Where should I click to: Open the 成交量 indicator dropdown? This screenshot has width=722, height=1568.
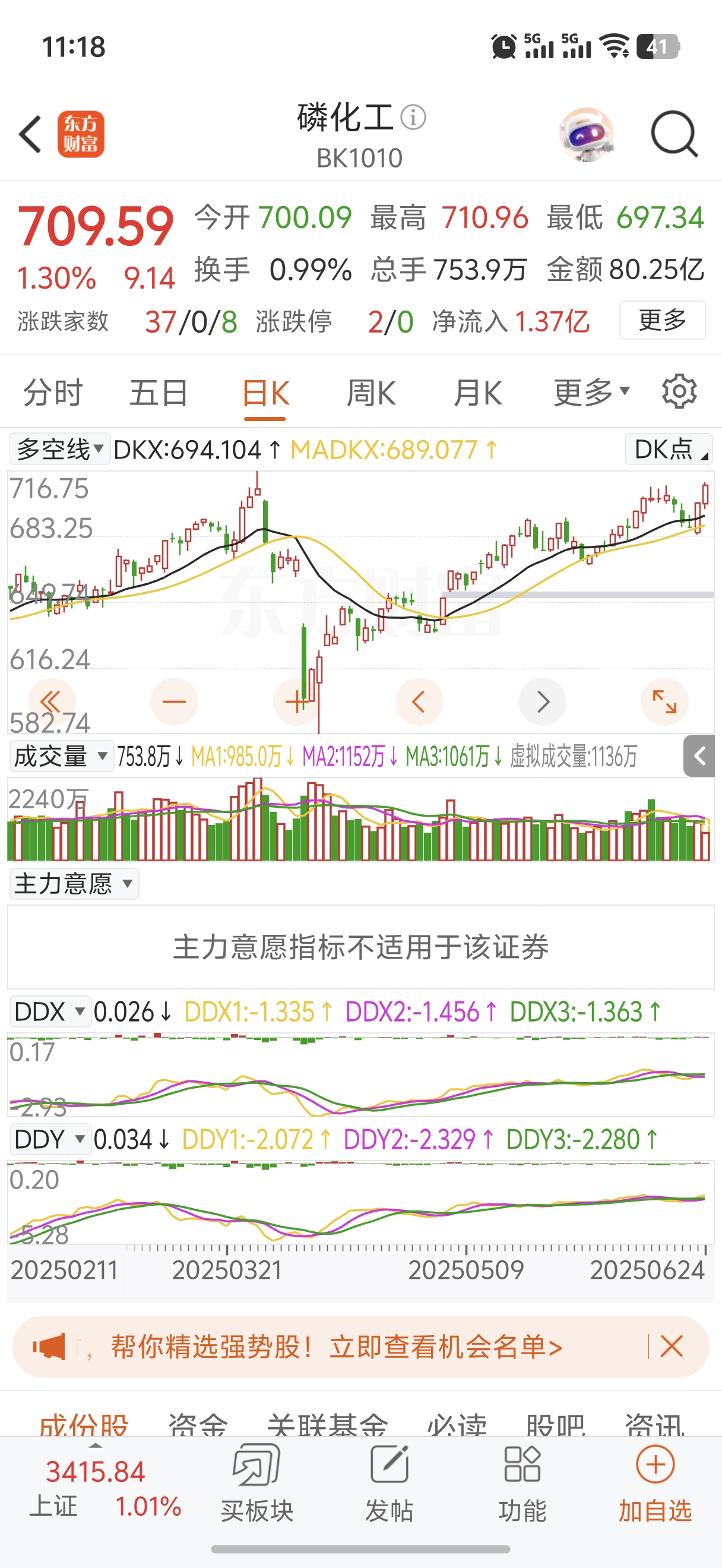pos(61,757)
